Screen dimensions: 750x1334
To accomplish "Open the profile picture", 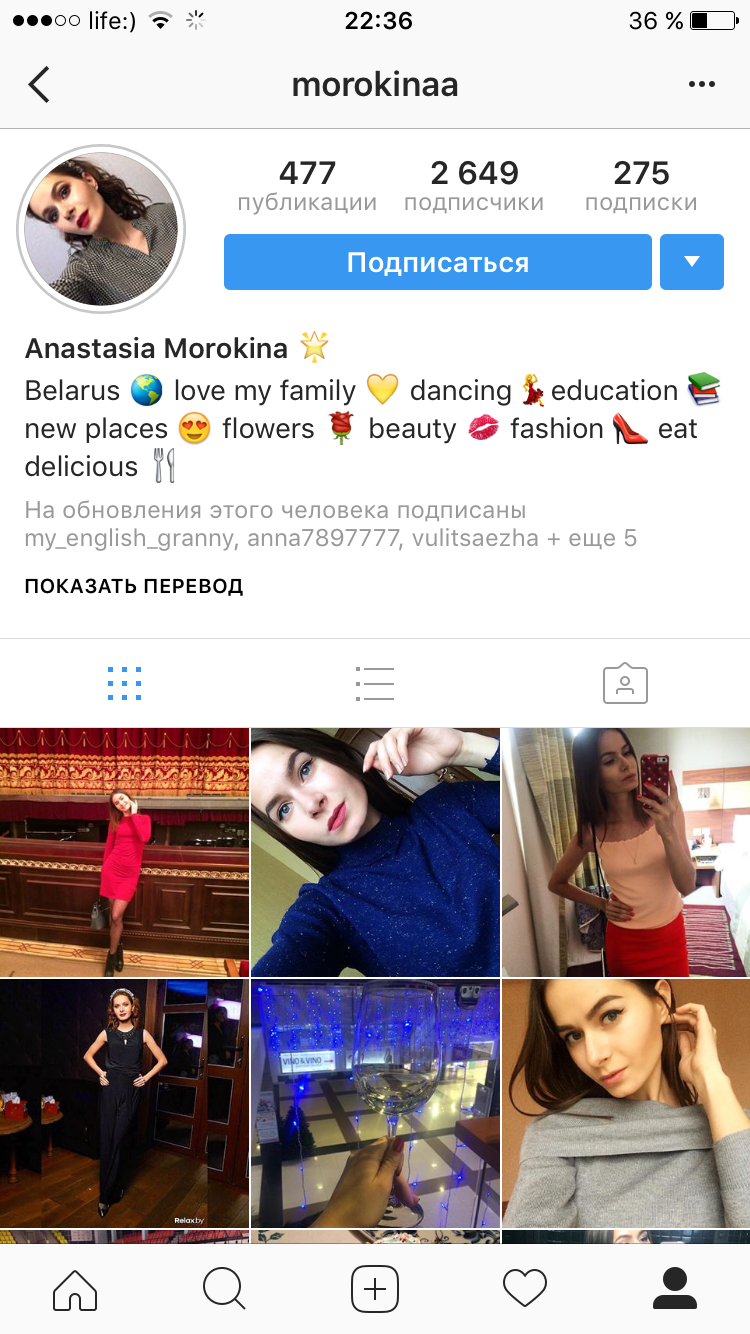I will pyautogui.click(x=100, y=229).
